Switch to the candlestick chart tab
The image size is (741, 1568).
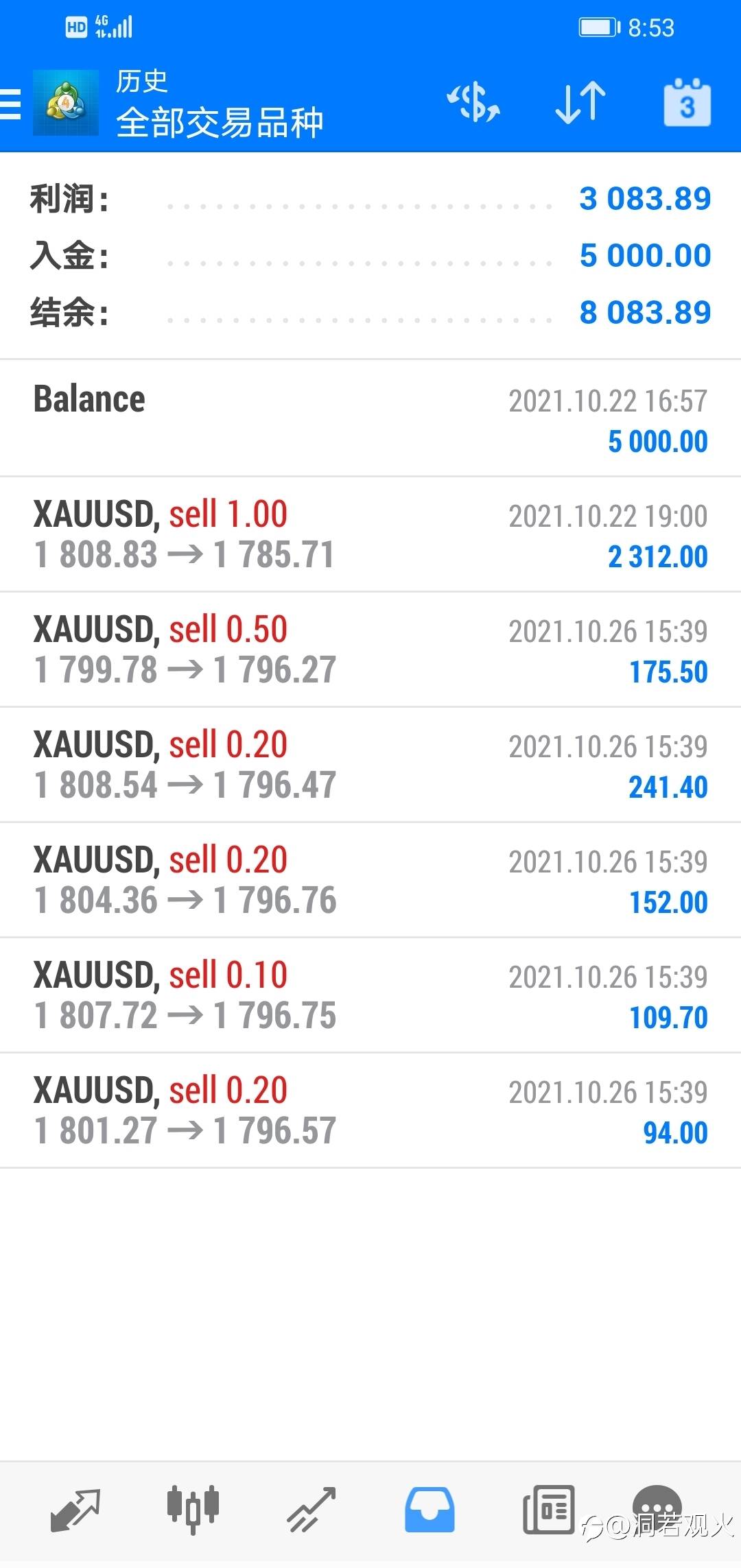point(193,1510)
